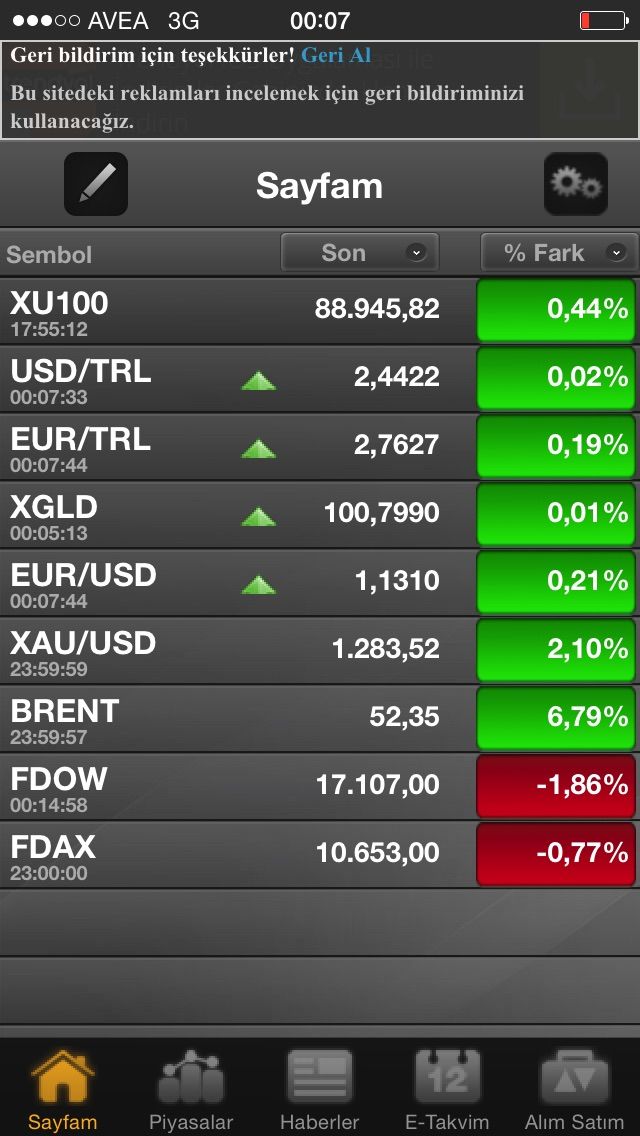The height and width of the screenshot is (1136, 640).
Task: Open the FDAX row
Action: click(320, 855)
